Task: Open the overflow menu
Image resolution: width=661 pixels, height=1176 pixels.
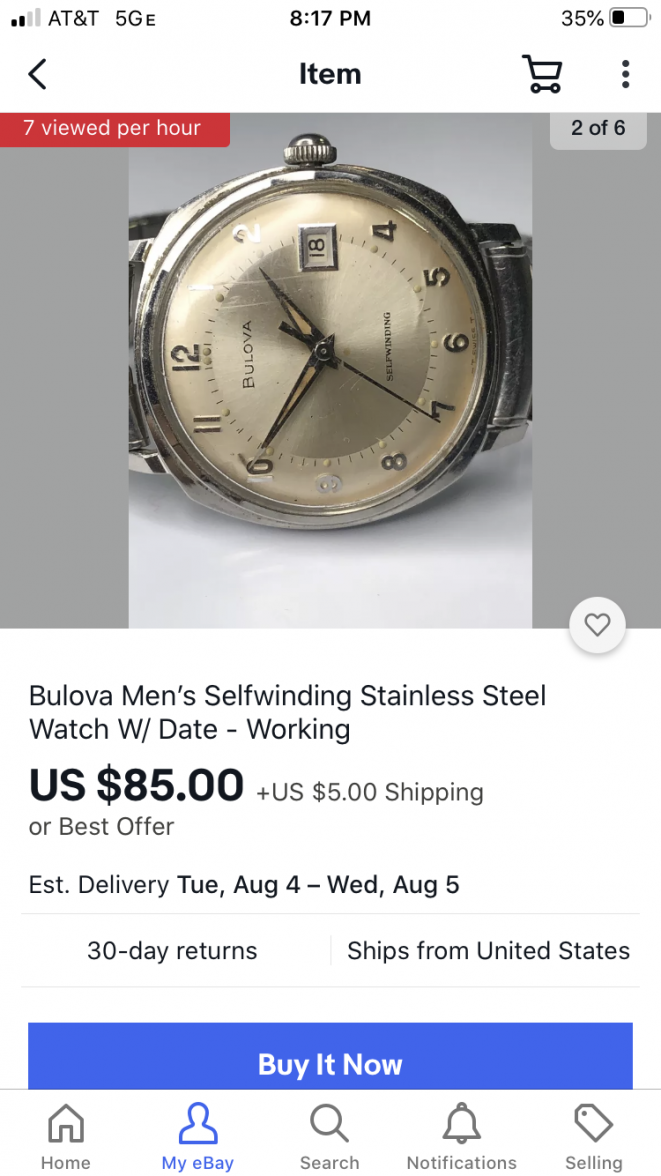Action: click(x=625, y=74)
